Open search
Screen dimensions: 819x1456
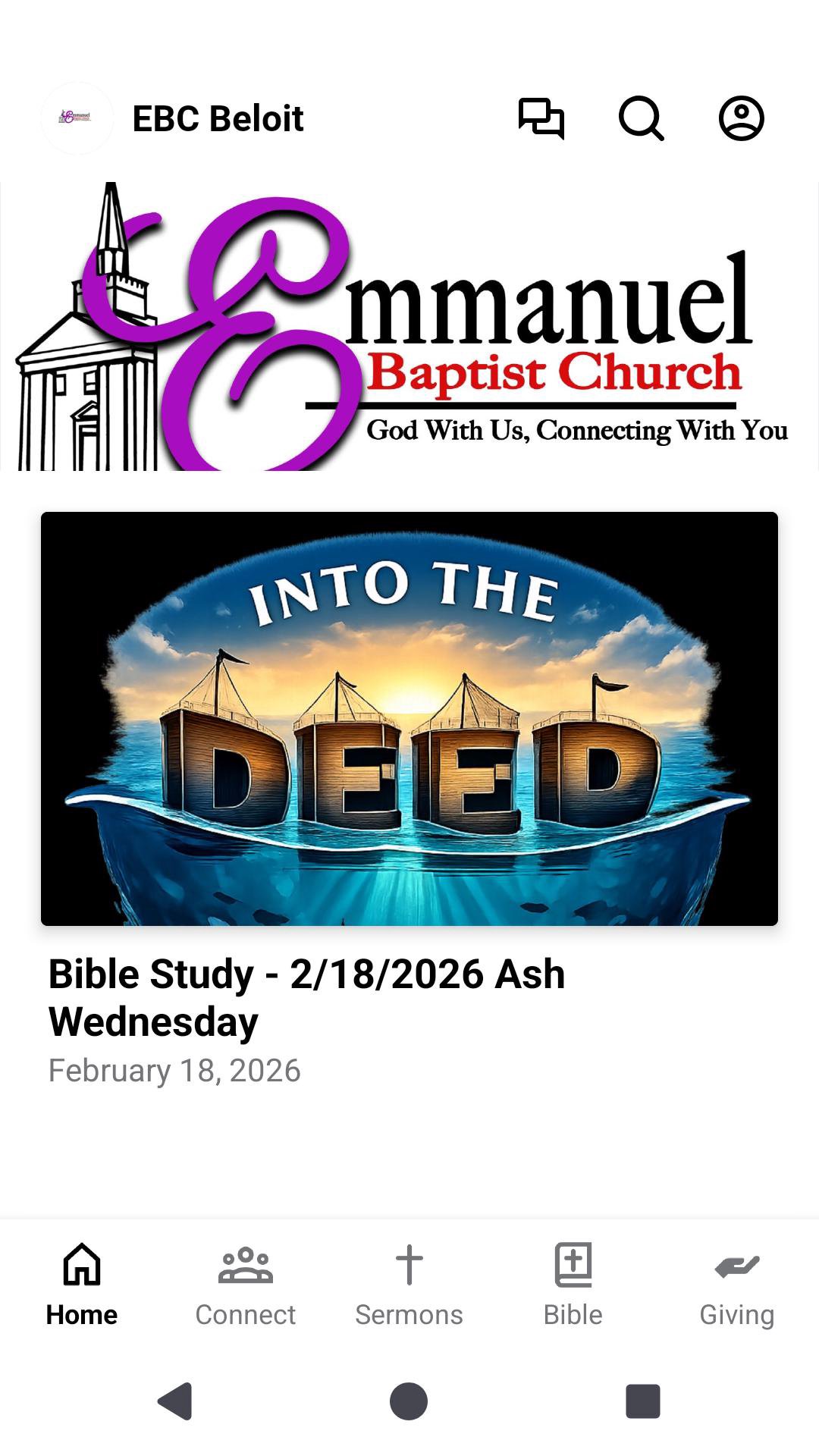[x=641, y=118]
